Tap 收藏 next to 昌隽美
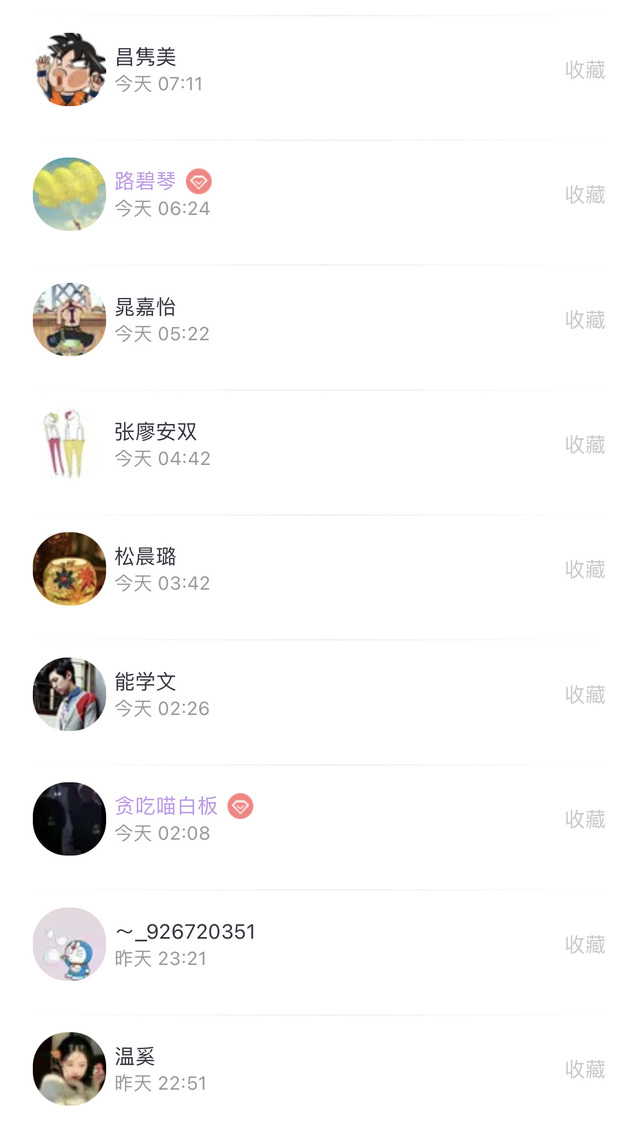This screenshot has height=1128, width=640. coord(585,70)
